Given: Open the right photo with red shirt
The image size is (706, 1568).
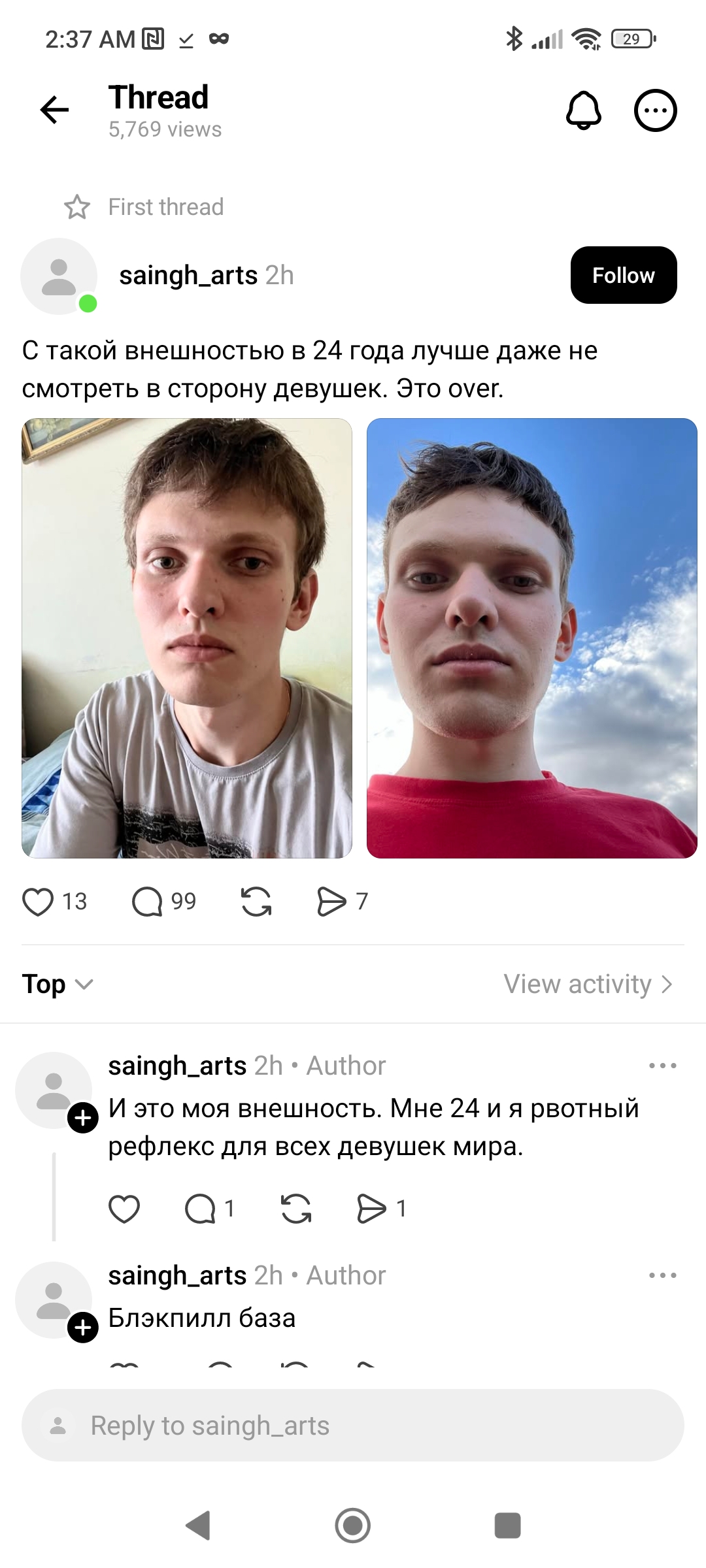Looking at the screenshot, I should (x=532, y=638).
